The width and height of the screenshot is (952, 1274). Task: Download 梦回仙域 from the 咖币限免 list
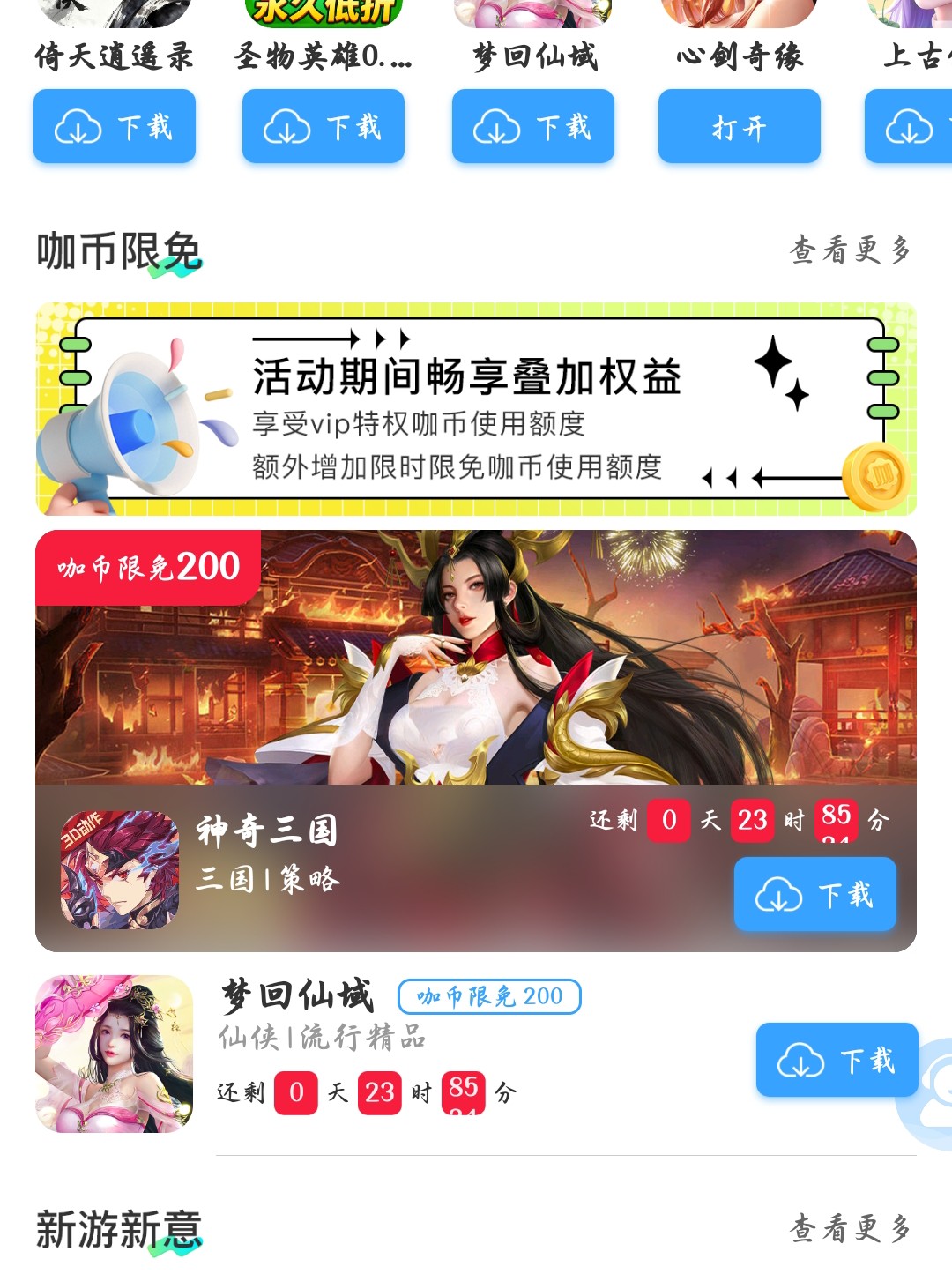tap(836, 1060)
